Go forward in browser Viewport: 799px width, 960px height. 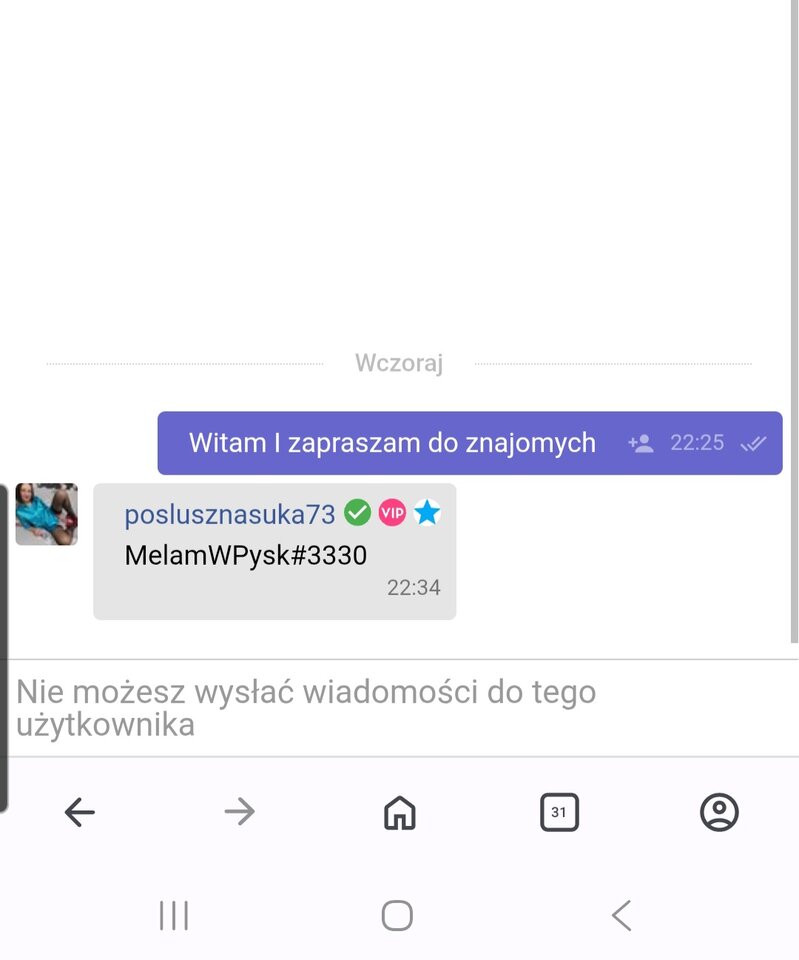tap(239, 812)
